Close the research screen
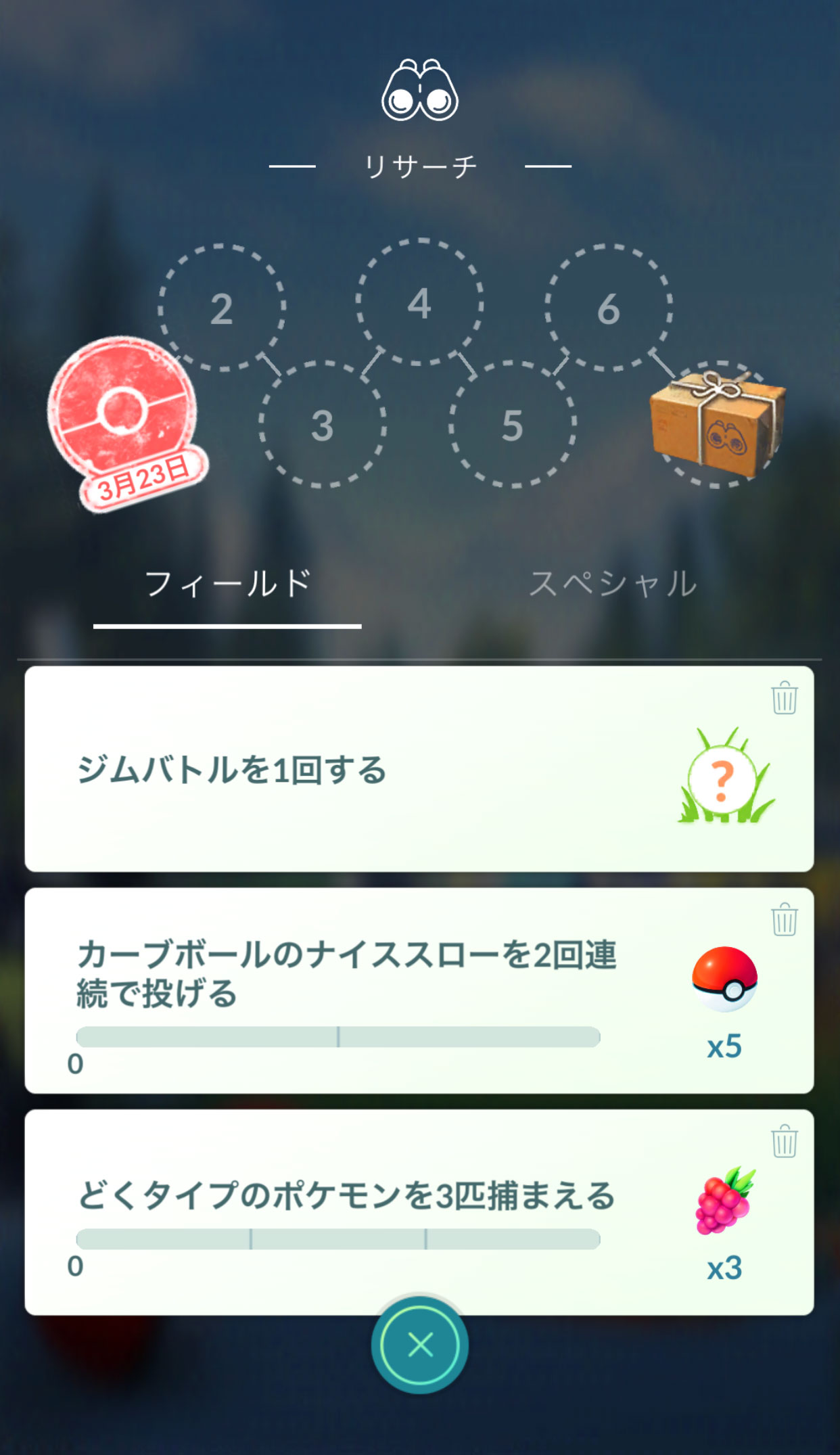Image resolution: width=840 pixels, height=1455 pixels. (420, 1345)
